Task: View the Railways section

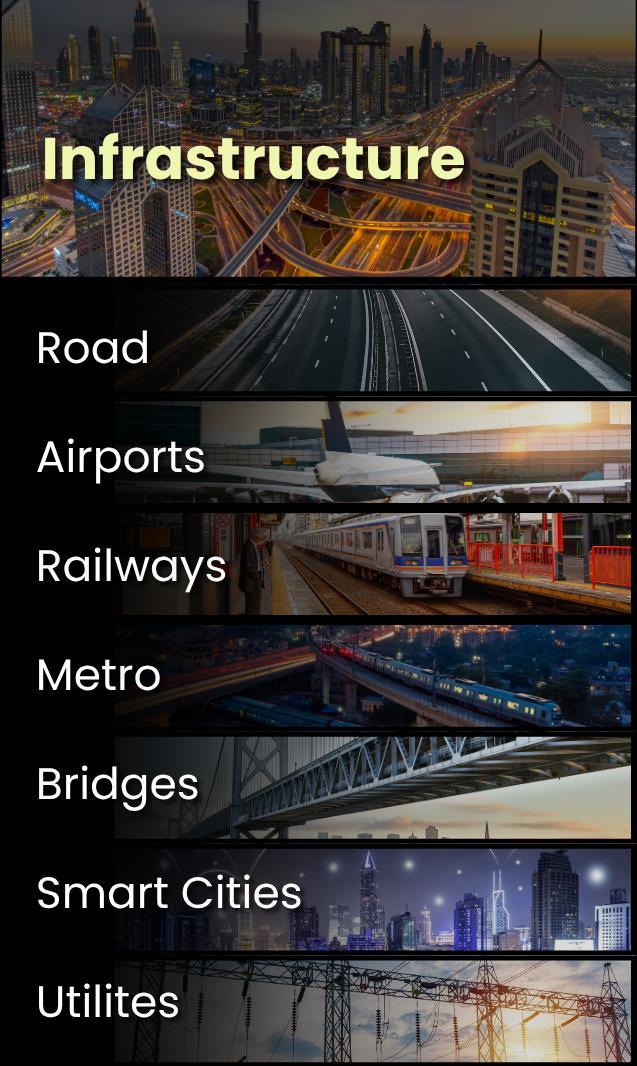Action: coord(318,564)
